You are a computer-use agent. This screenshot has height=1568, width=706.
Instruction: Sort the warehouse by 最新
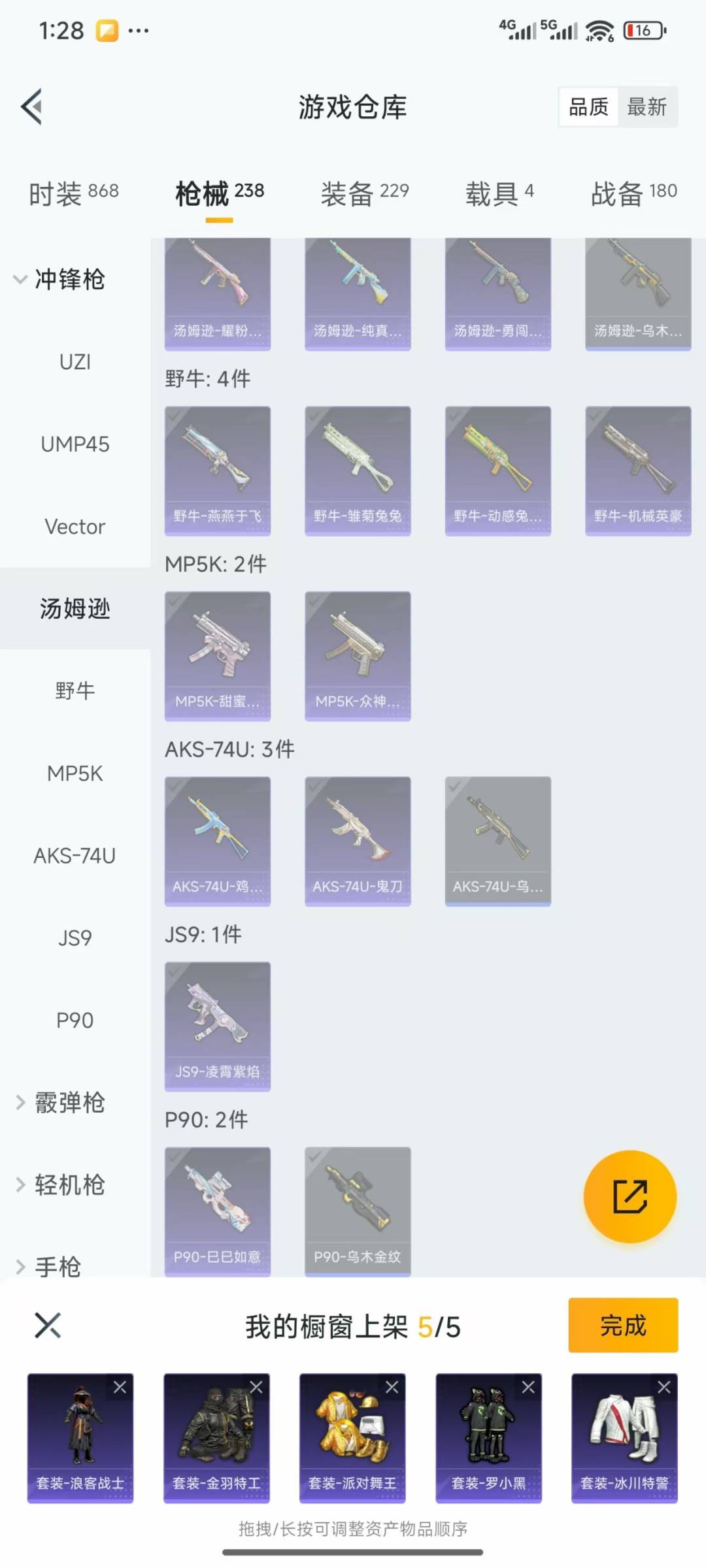pos(647,106)
